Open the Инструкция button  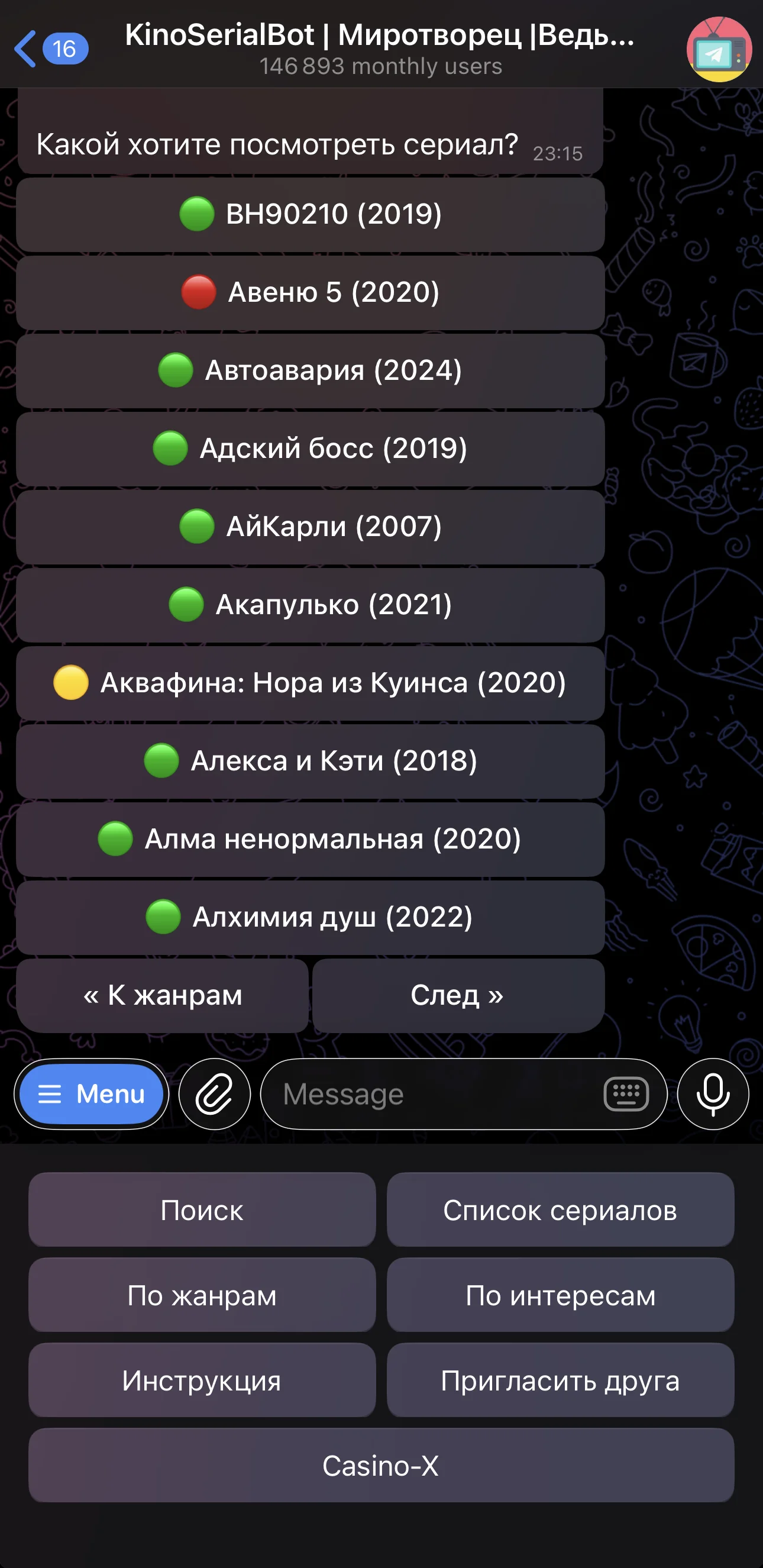point(202,1380)
